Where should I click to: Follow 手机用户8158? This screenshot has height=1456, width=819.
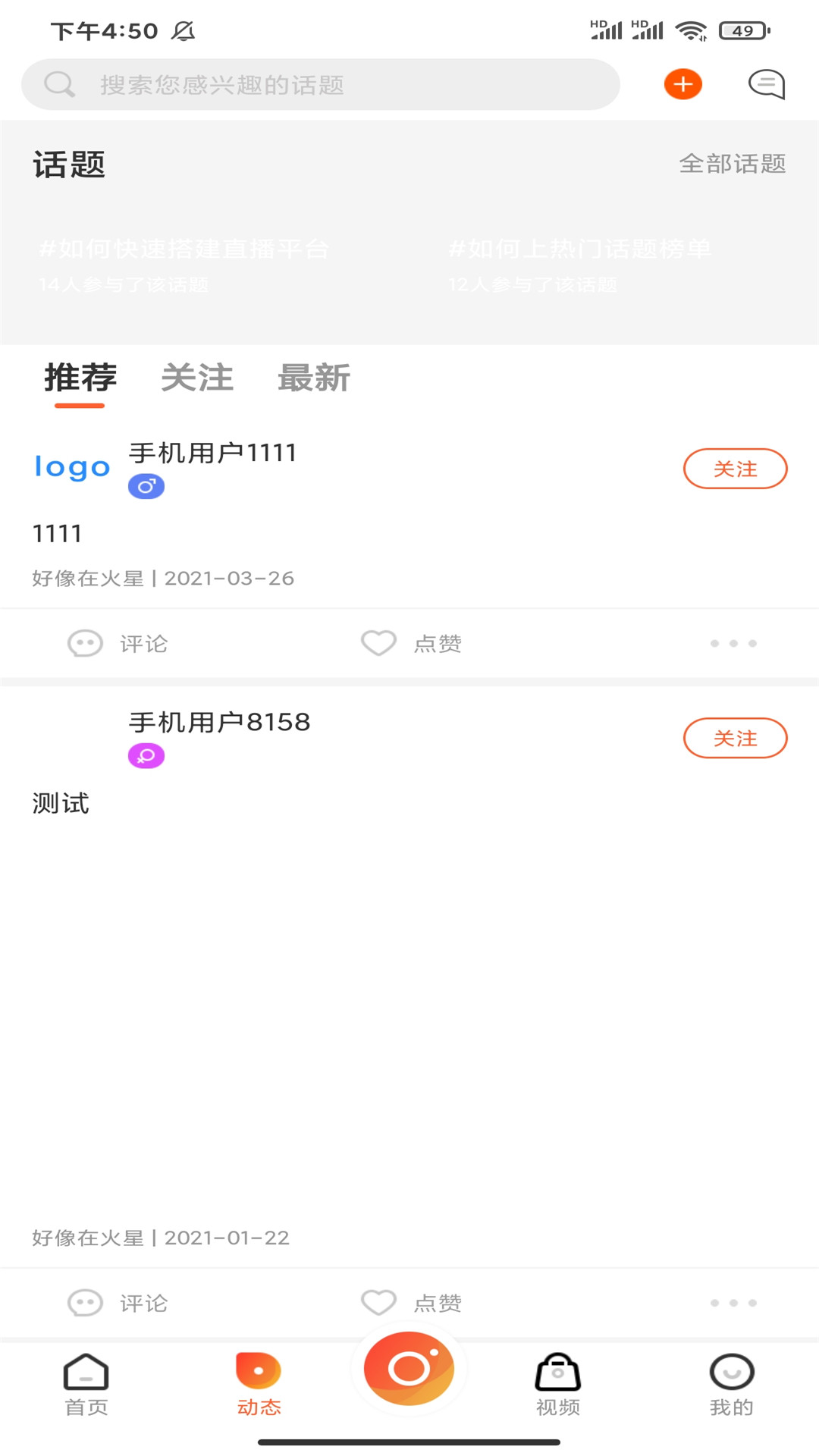coord(736,738)
